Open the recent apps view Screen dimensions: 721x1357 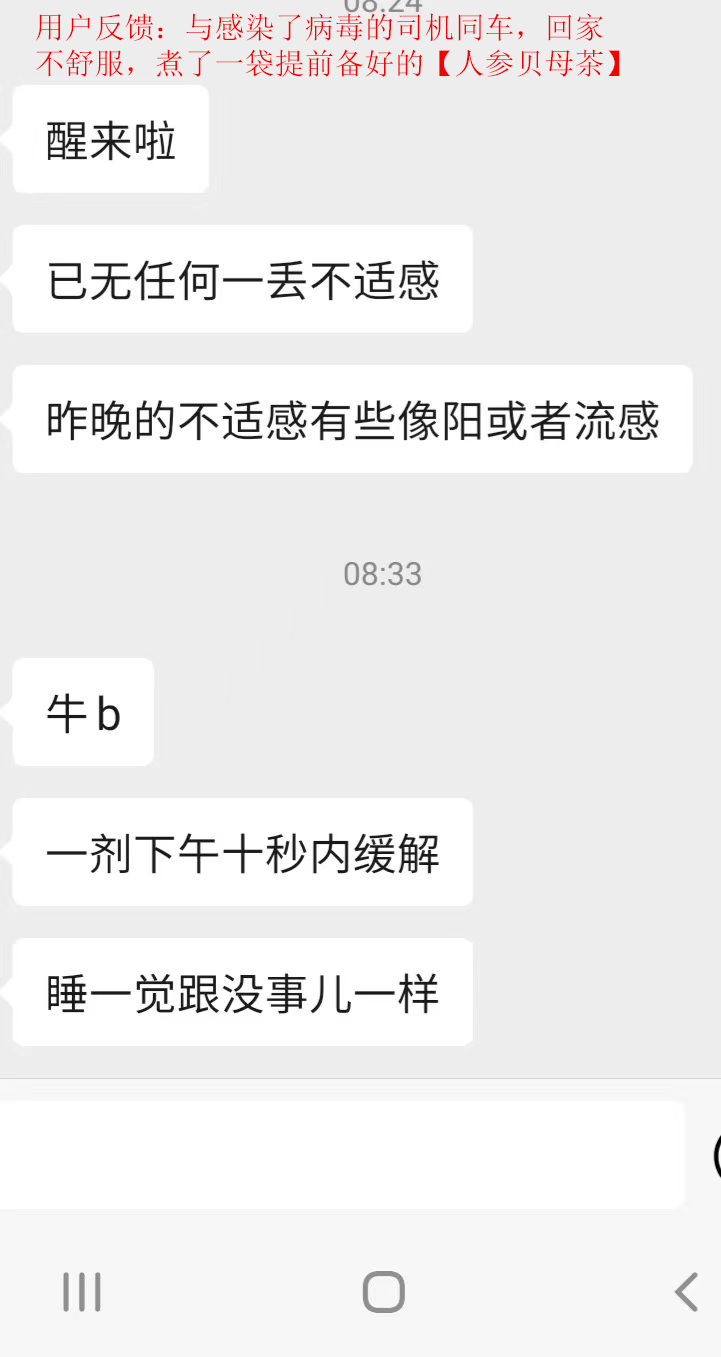point(82,1292)
